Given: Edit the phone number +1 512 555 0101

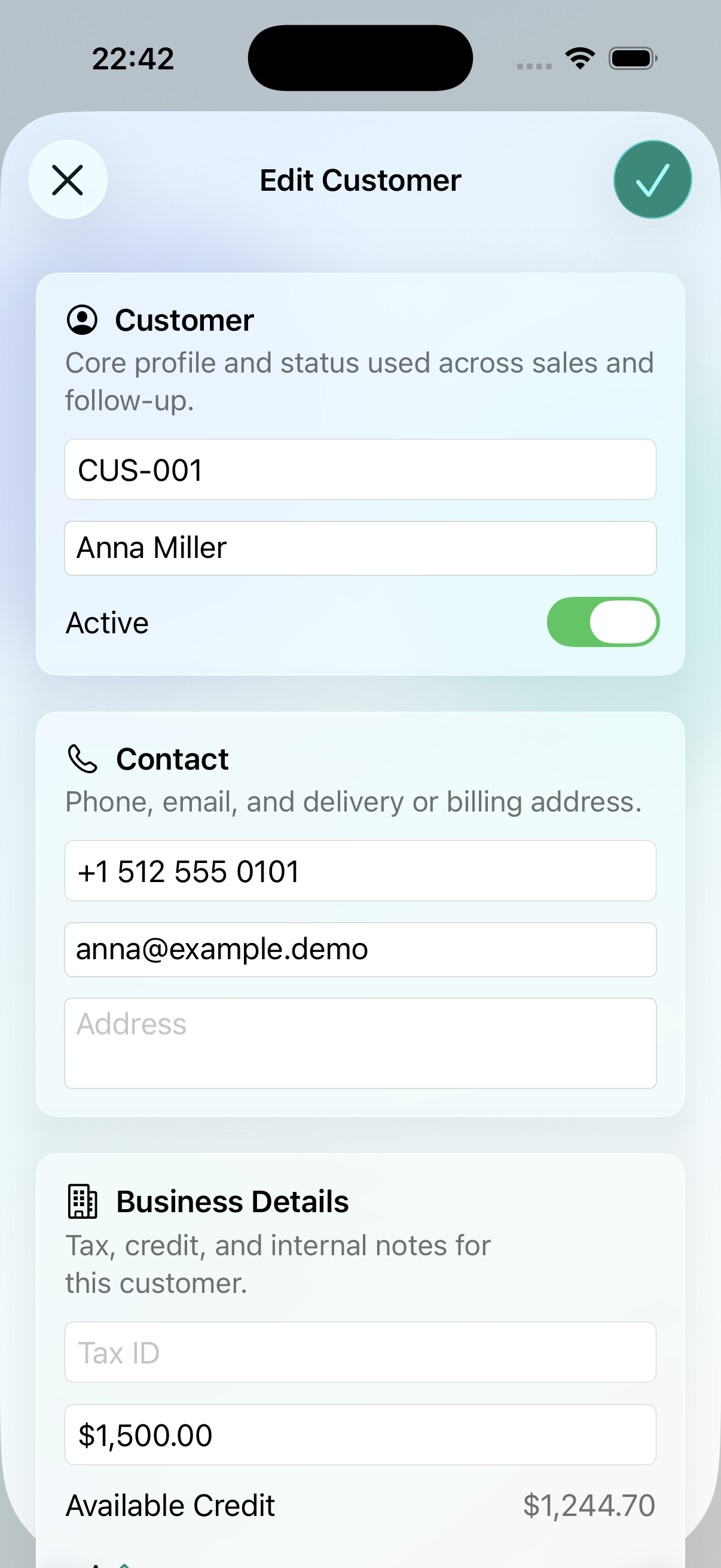Looking at the screenshot, I should (x=360, y=871).
